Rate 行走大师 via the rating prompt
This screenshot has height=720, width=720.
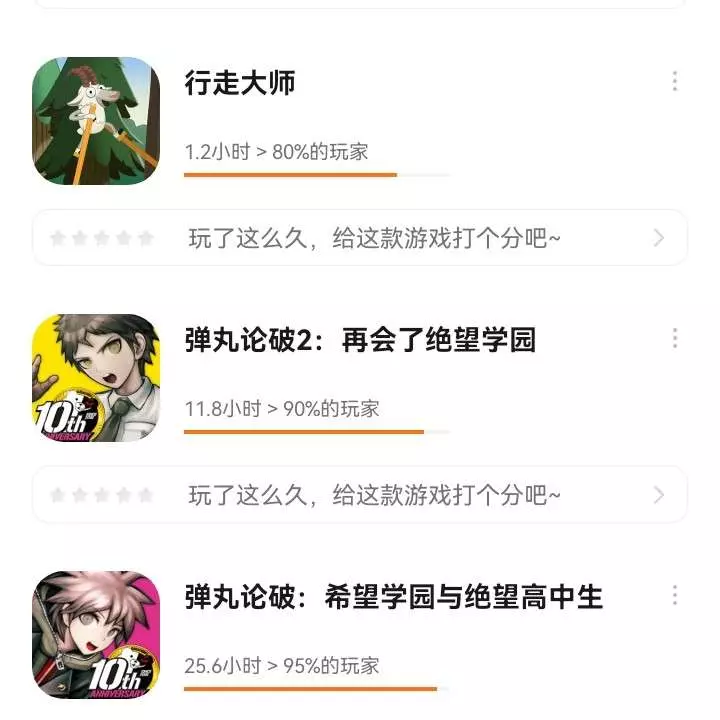[360, 238]
